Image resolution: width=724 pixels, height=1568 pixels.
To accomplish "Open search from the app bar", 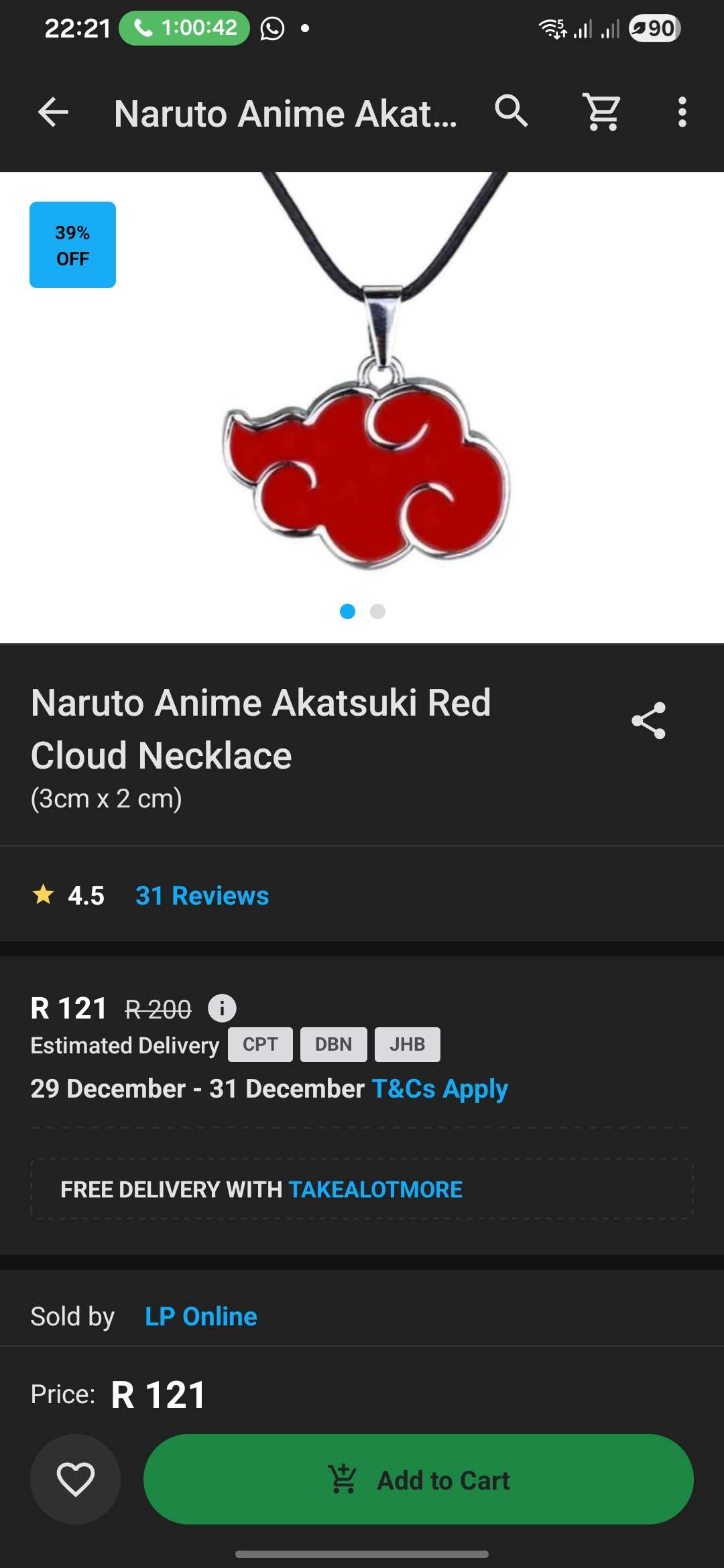I will click(511, 111).
